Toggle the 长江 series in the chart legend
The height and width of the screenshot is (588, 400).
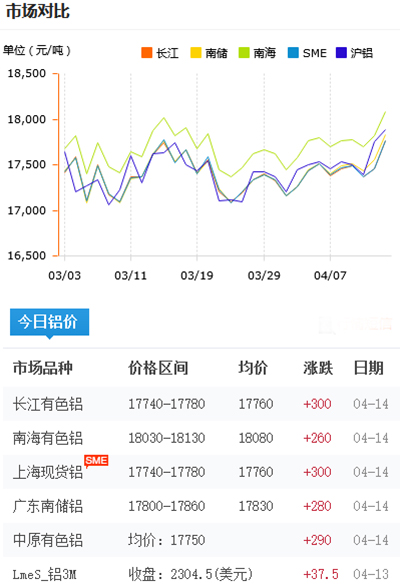coord(160,53)
